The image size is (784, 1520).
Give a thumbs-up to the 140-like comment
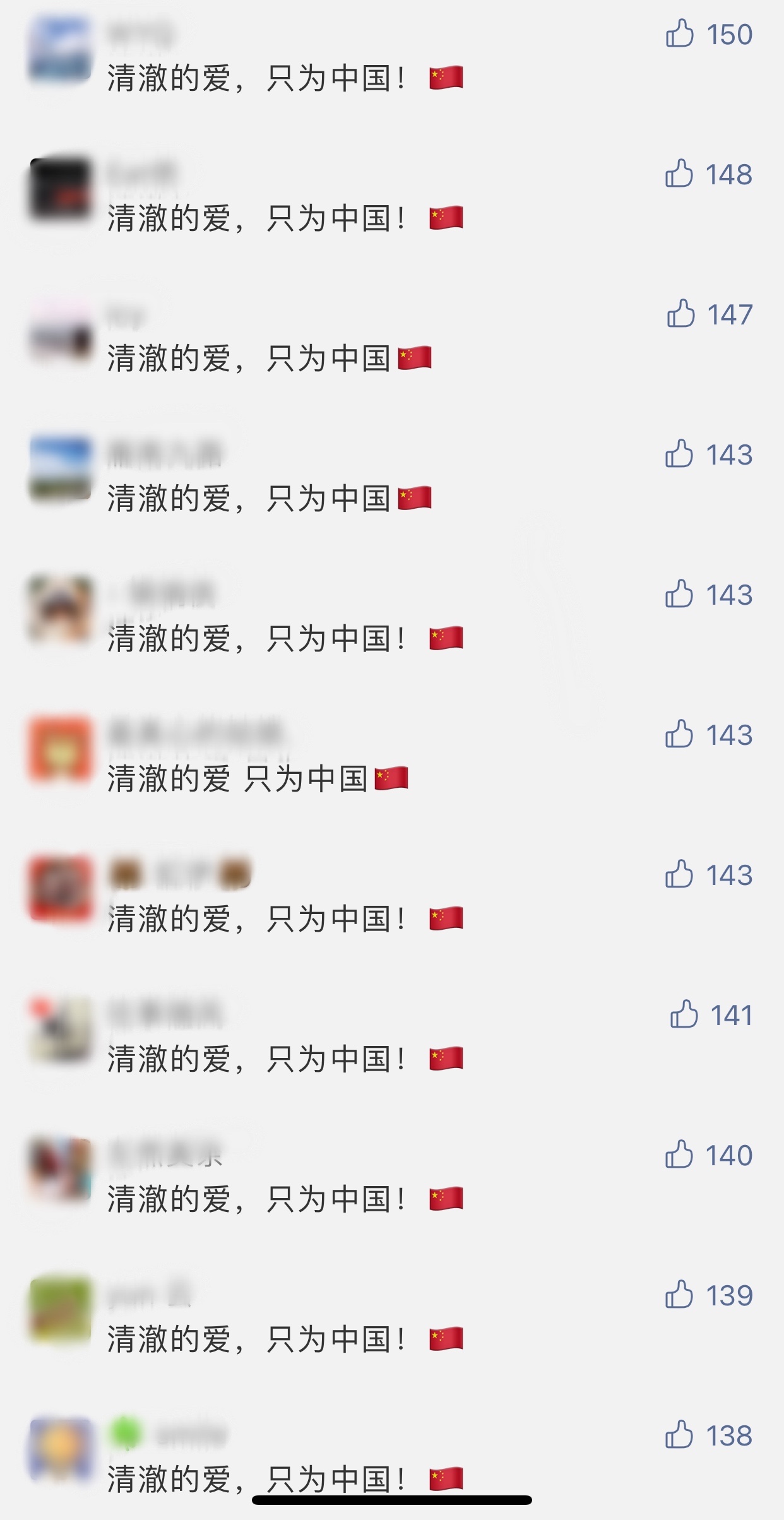coord(679,1155)
